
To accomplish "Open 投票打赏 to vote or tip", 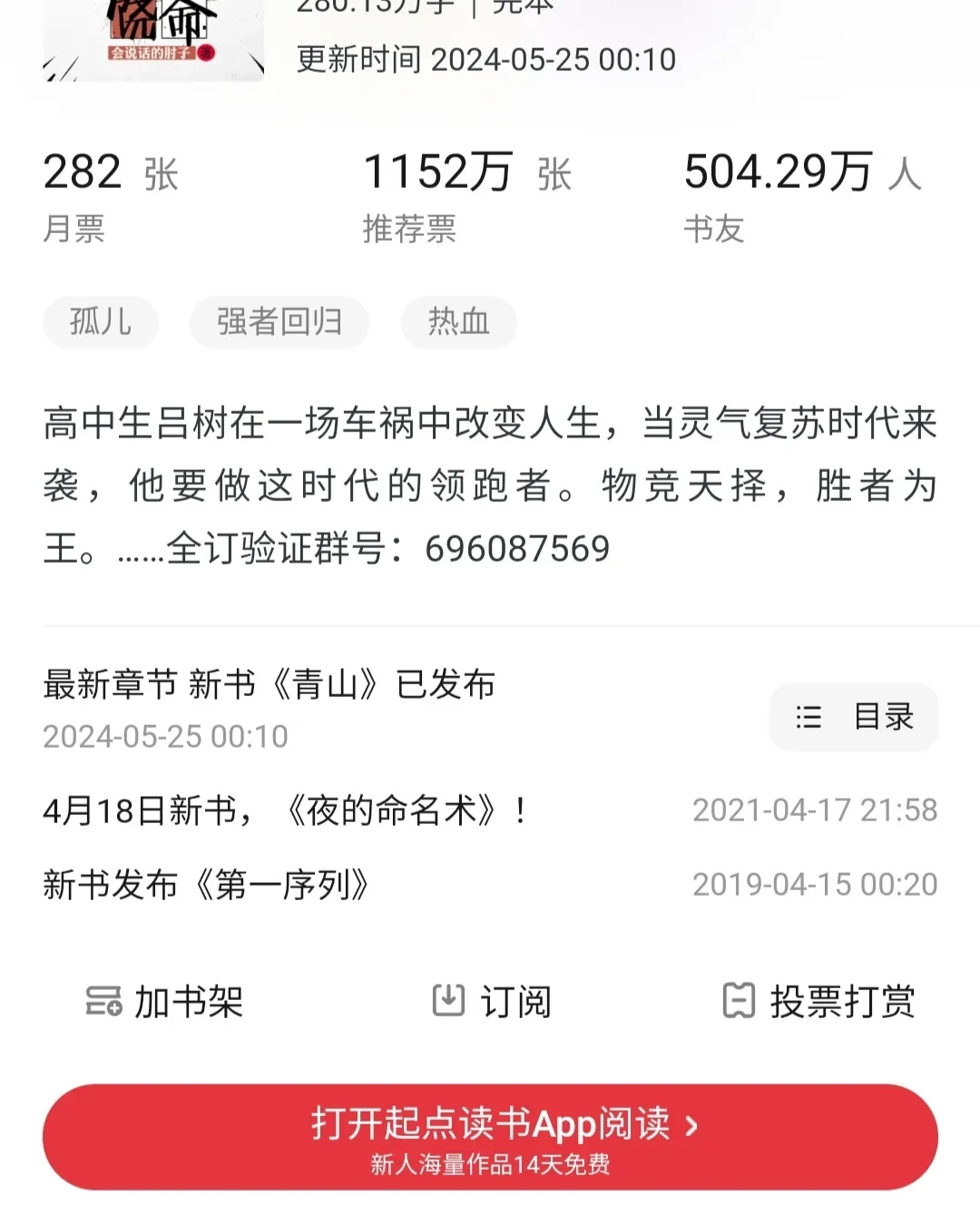I will (x=818, y=1002).
